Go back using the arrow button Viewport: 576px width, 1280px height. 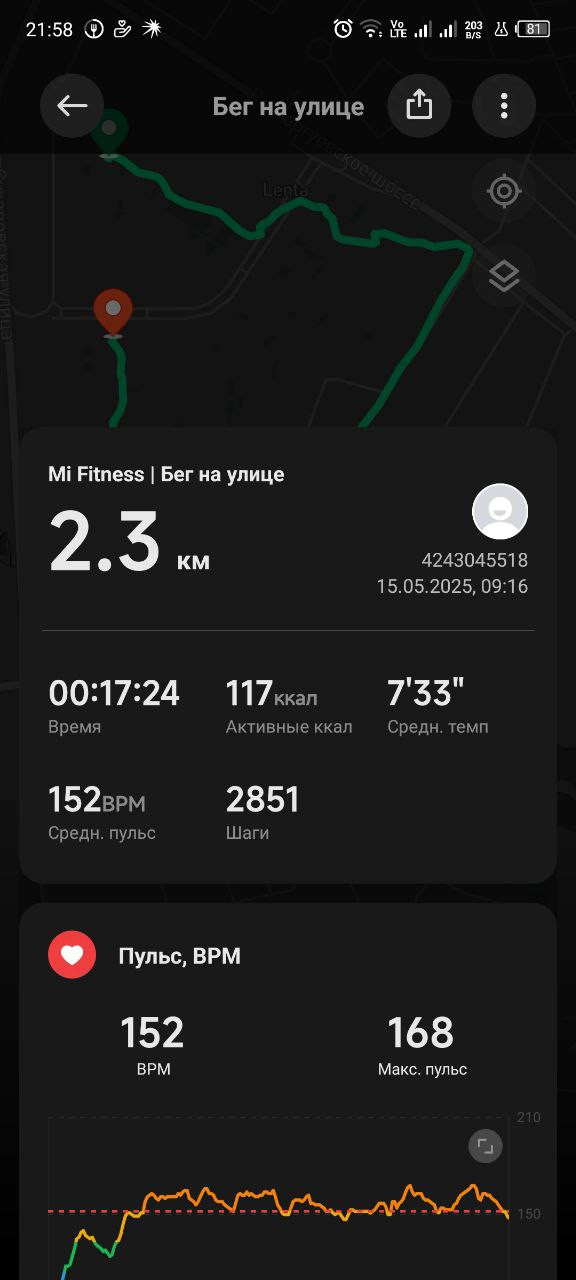coord(72,105)
